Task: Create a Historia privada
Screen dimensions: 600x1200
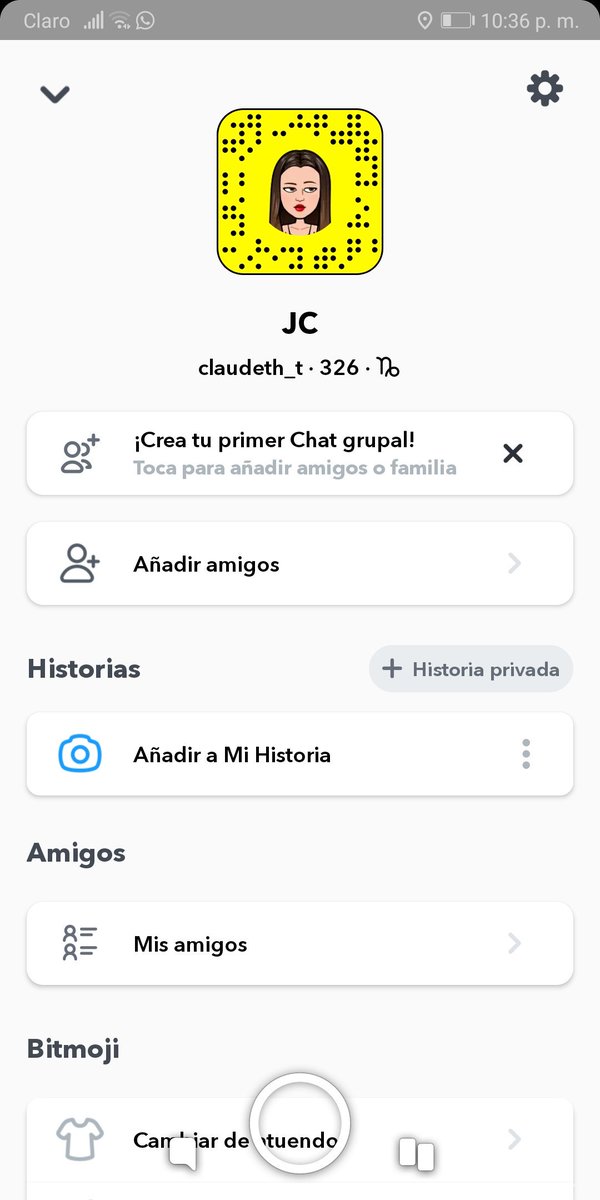Action: (471, 669)
